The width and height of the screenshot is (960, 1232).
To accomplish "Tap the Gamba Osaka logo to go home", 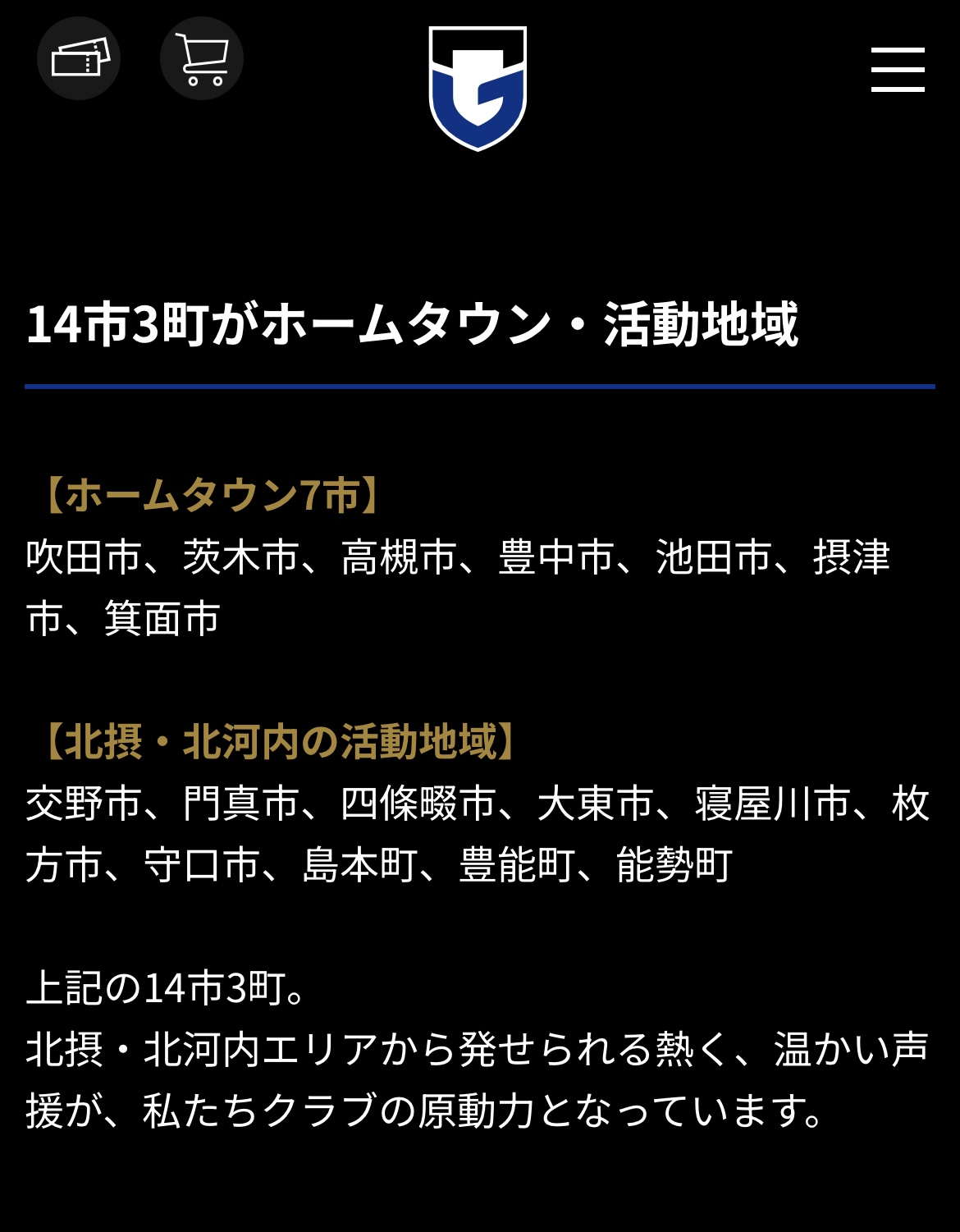I will tap(478, 88).
